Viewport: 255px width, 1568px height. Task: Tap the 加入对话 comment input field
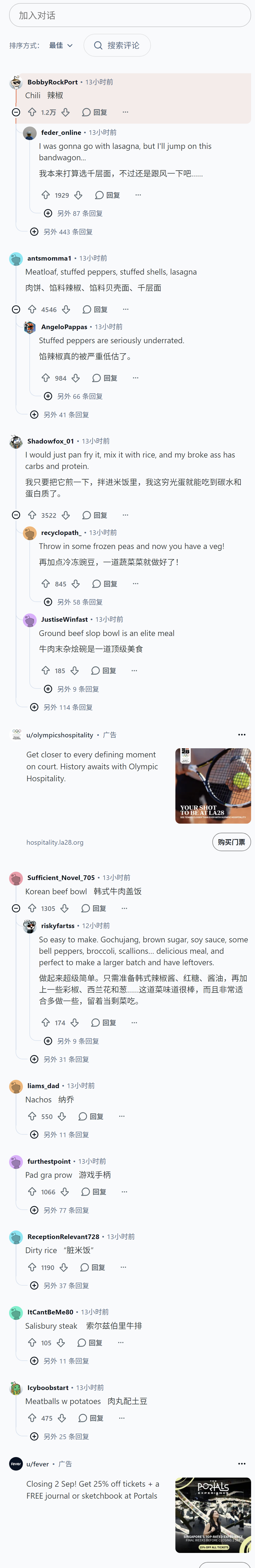[x=129, y=16]
